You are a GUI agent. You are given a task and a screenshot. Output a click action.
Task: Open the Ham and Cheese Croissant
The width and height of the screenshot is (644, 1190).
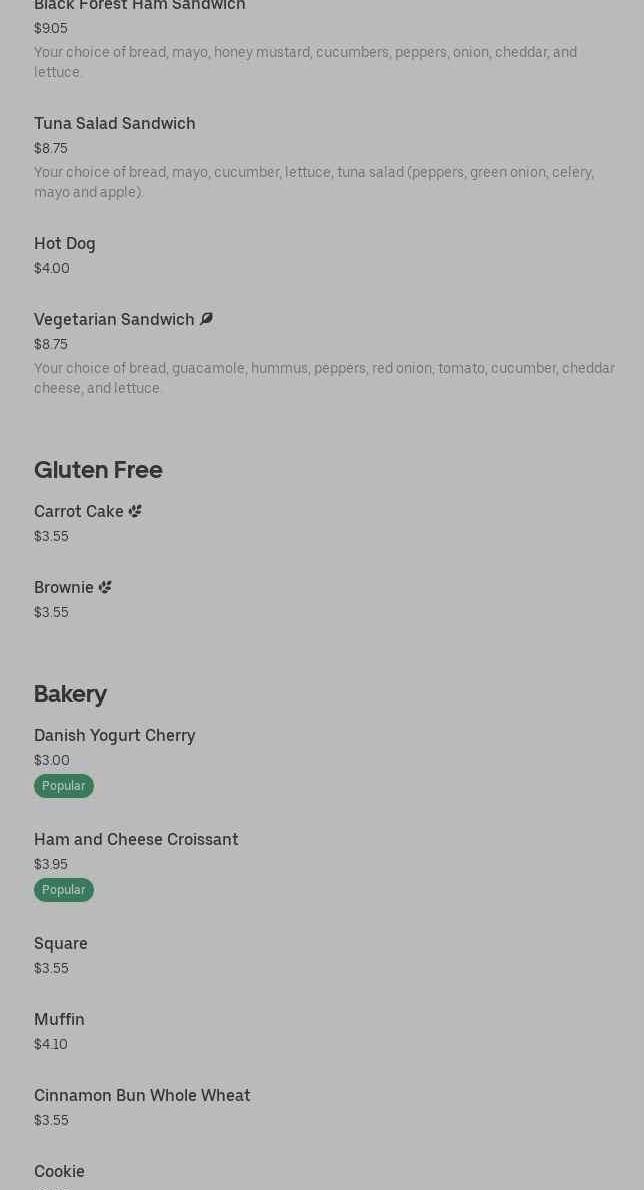click(136, 840)
